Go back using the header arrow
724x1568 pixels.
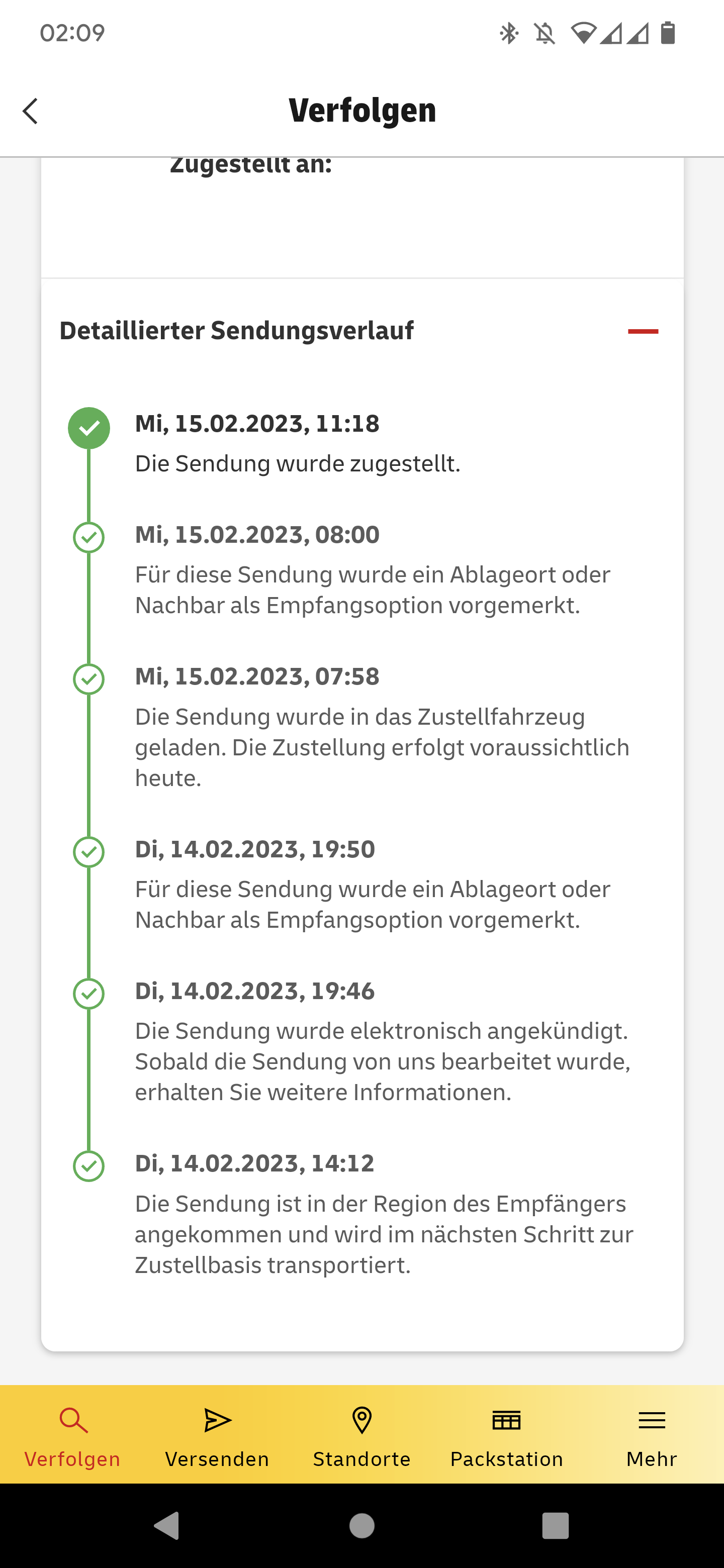(x=31, y=111)
